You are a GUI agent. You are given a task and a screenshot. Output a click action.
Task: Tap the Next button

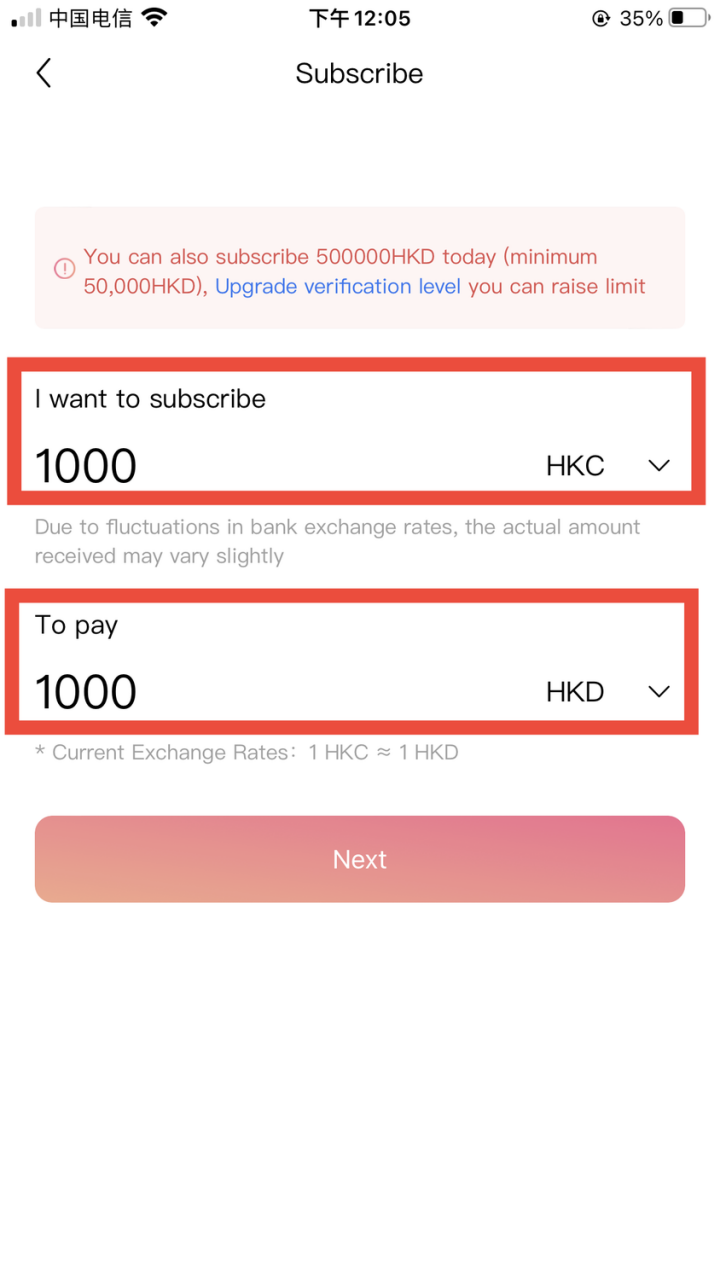(360, 859)
